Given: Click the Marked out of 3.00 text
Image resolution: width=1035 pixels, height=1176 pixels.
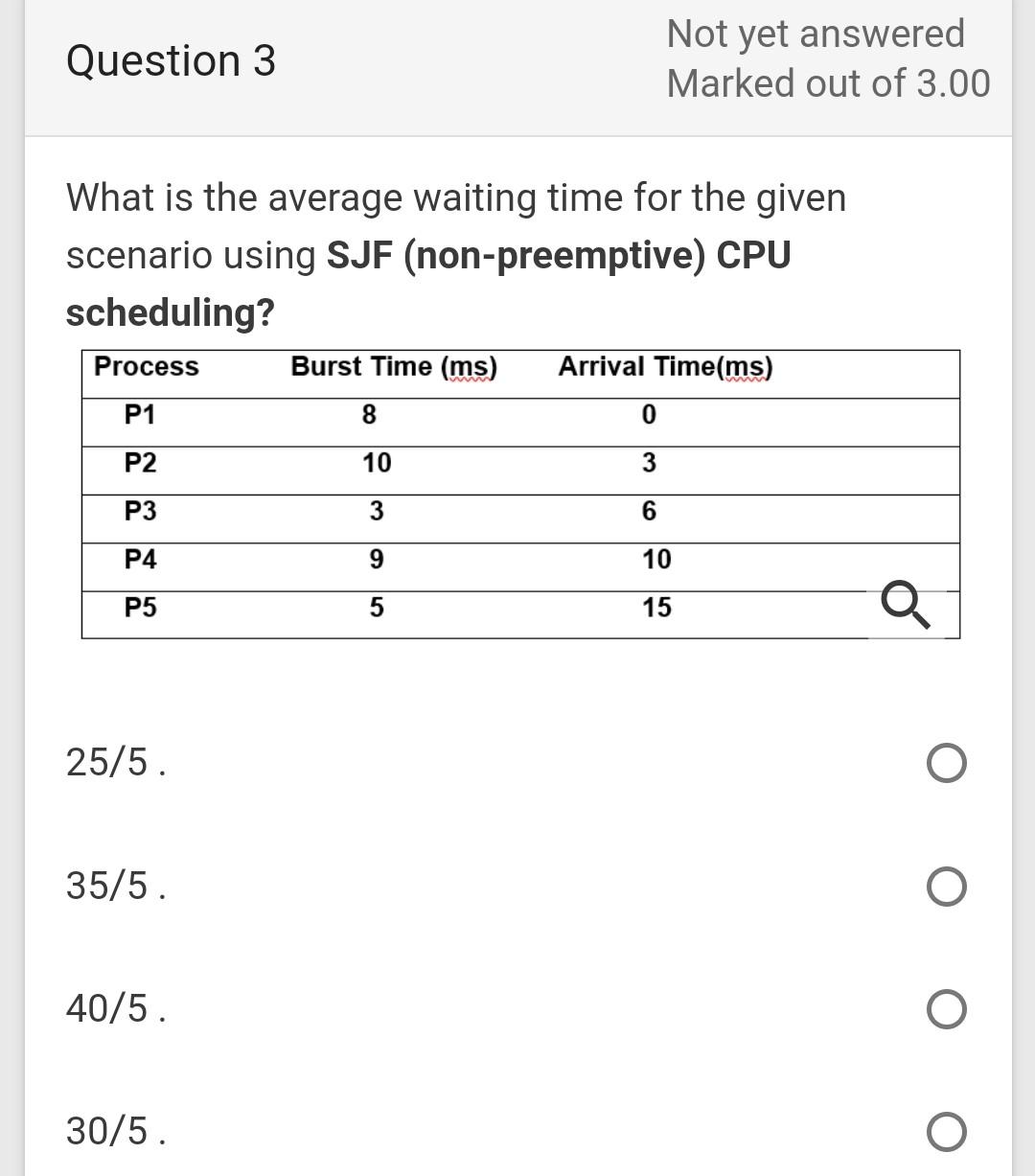Looking at the screenshot, I should tap(830, 83).
